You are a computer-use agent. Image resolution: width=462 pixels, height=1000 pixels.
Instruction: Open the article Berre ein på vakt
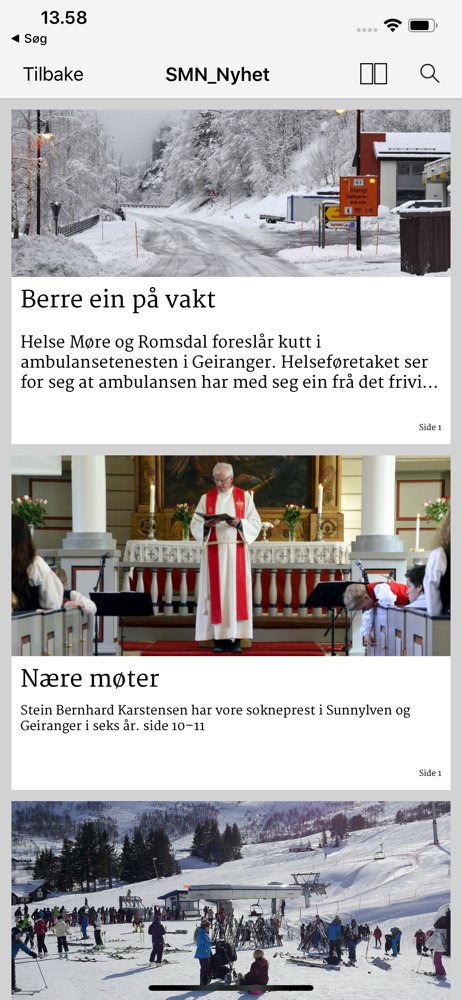231,277
